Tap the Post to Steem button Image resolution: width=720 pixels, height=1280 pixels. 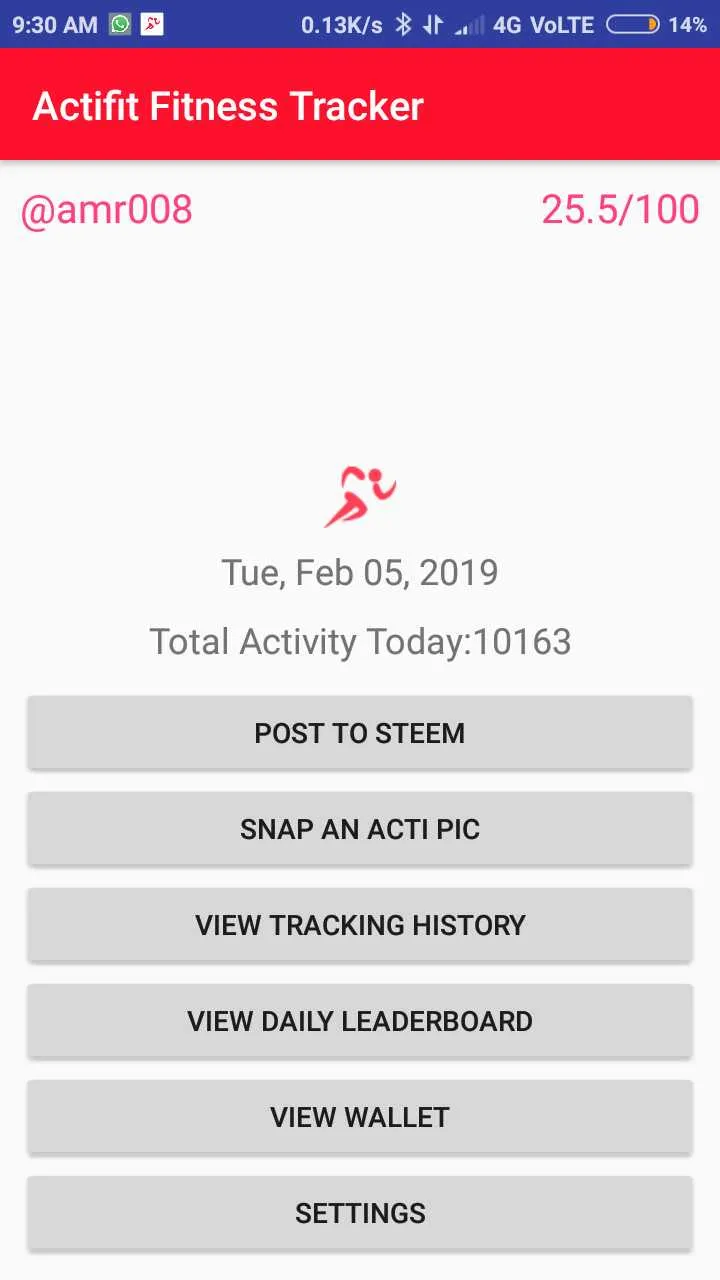(360, 733)
